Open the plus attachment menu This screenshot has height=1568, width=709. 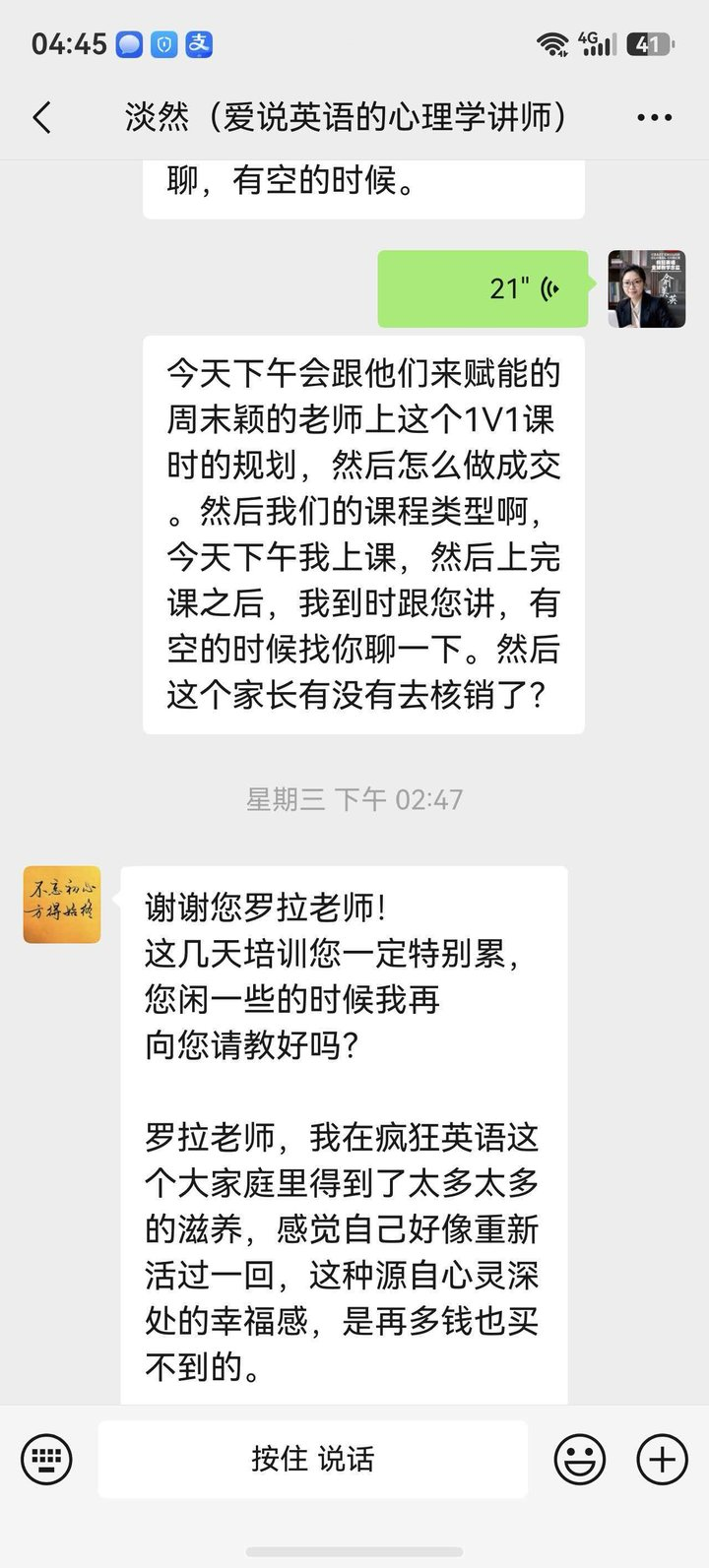tap(662, 1459)
